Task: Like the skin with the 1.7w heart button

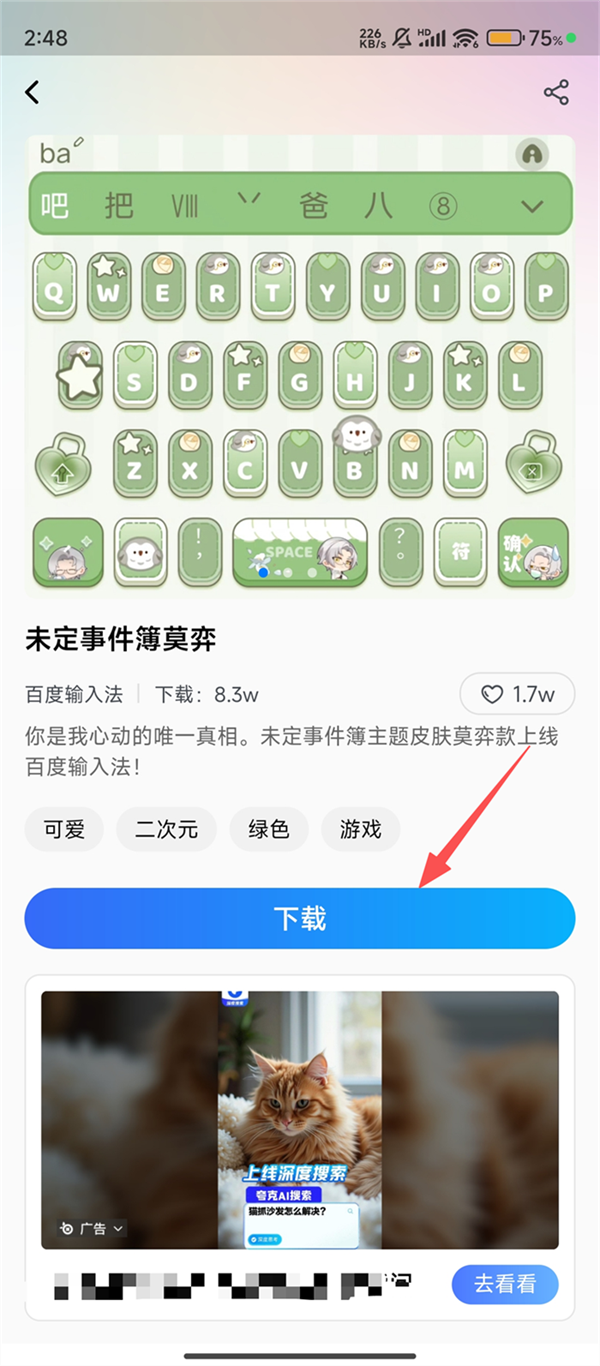Action: [517, 694]
